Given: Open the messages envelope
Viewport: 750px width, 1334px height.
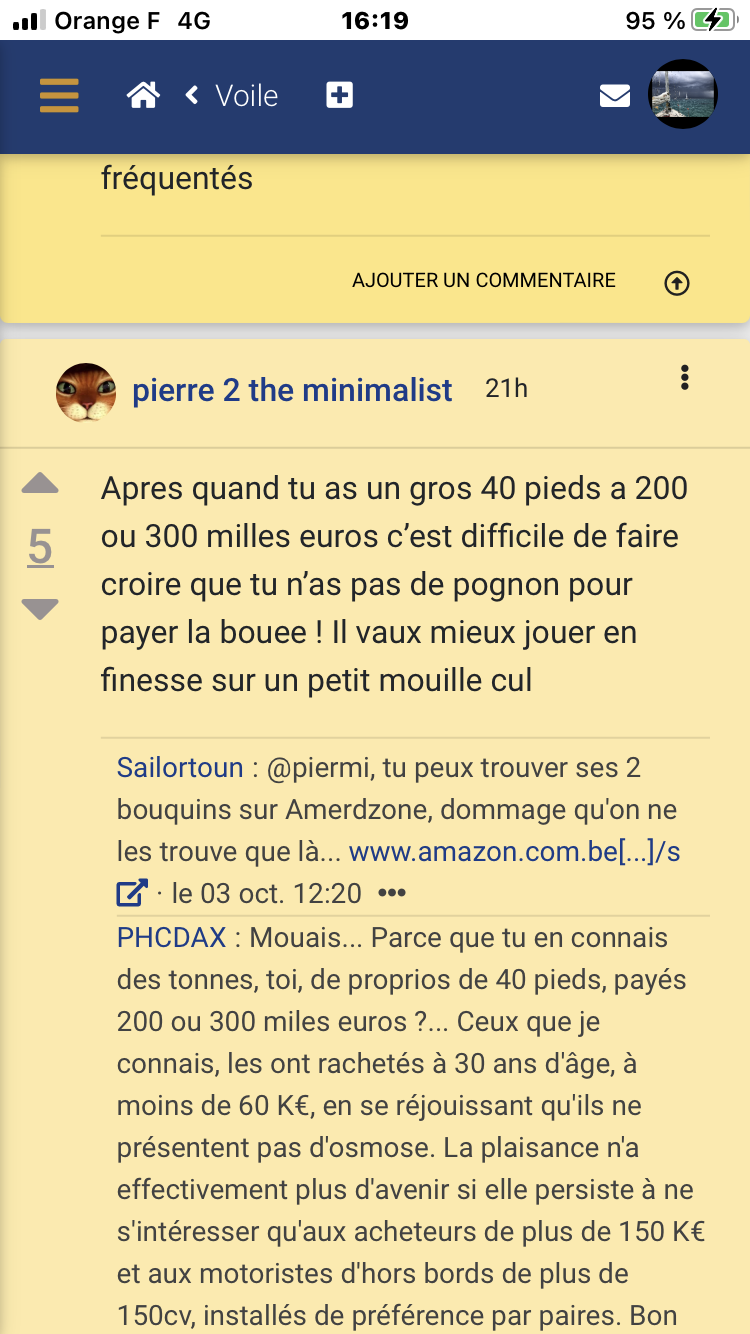Looking at the screenshot, I should [614, 96].
